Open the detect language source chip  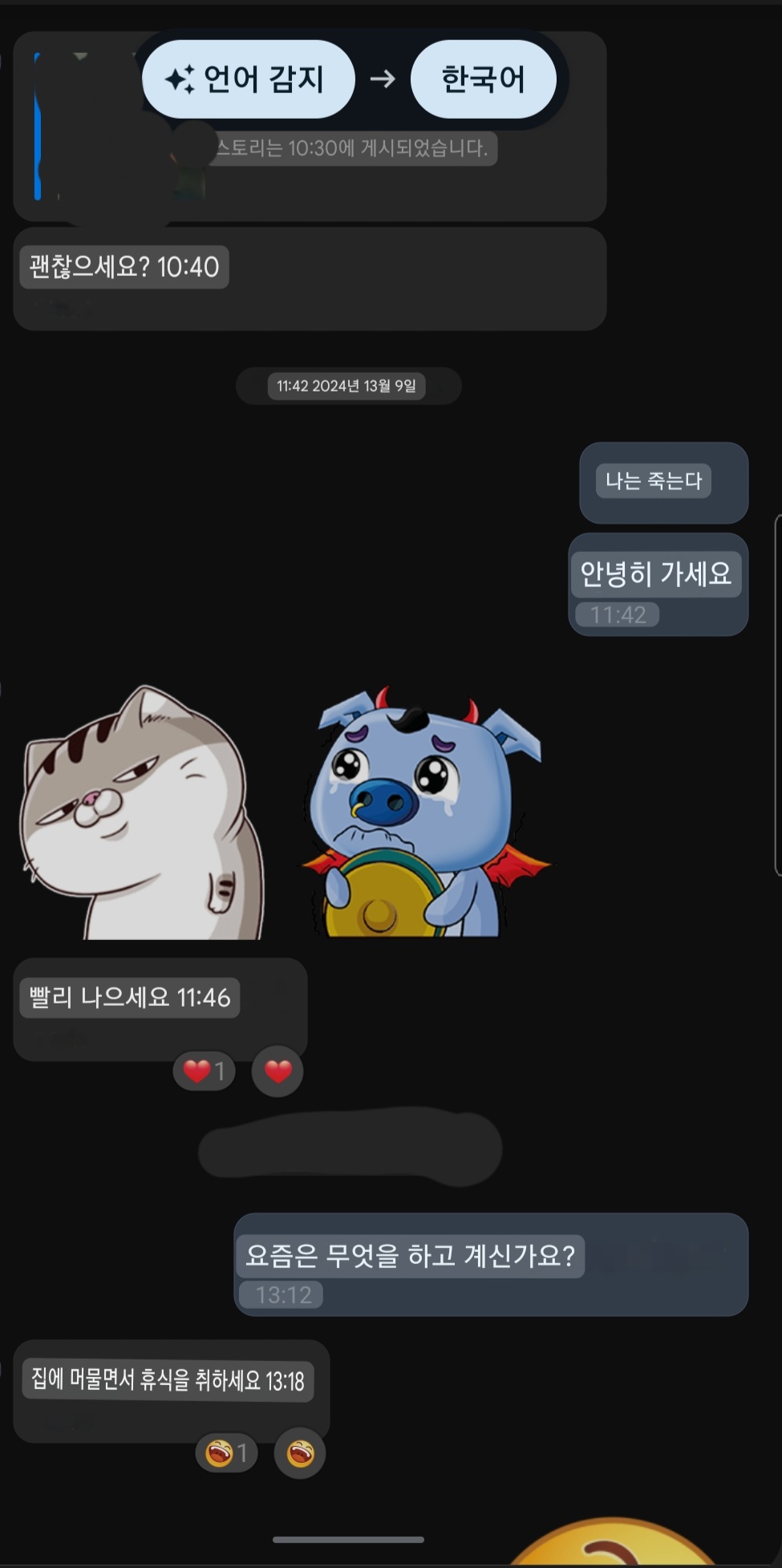(248, 79)
